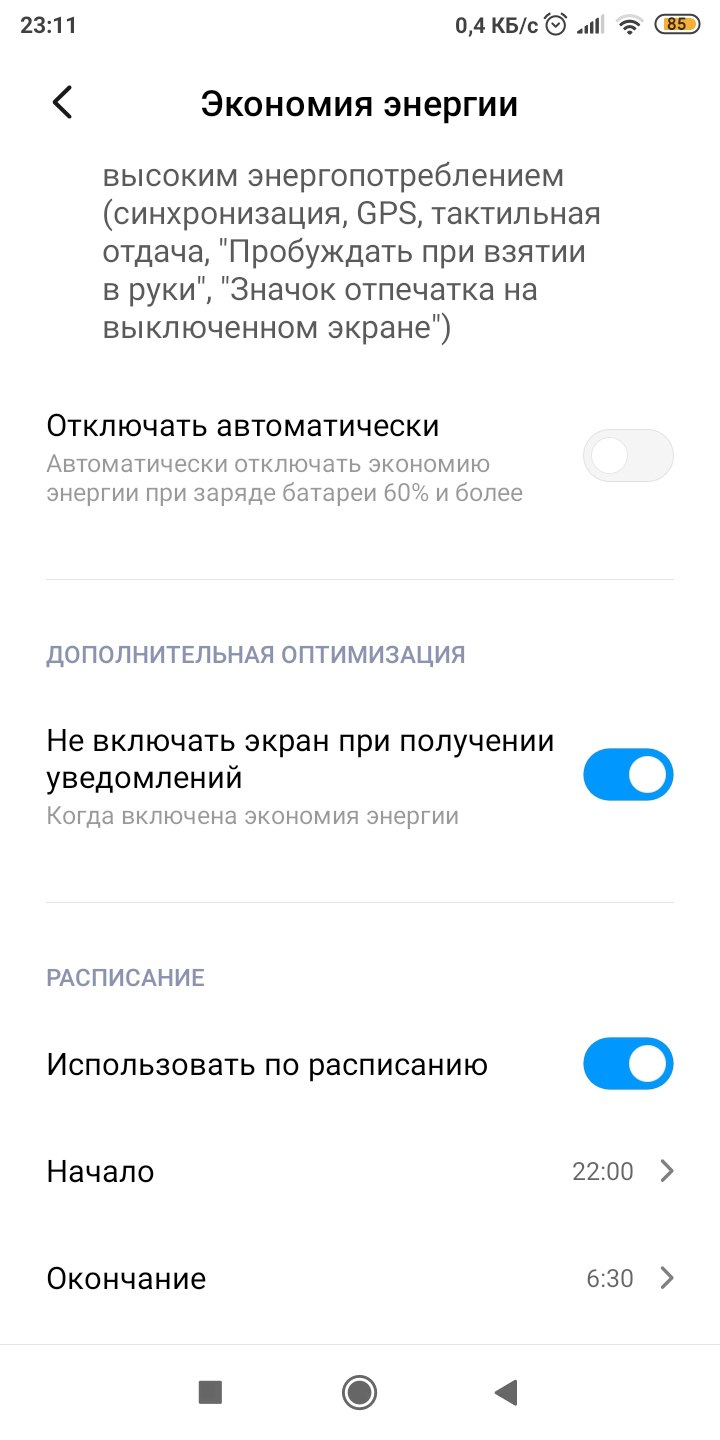Open the Начало time setting
The image size is (720, 1440).
360,1171
